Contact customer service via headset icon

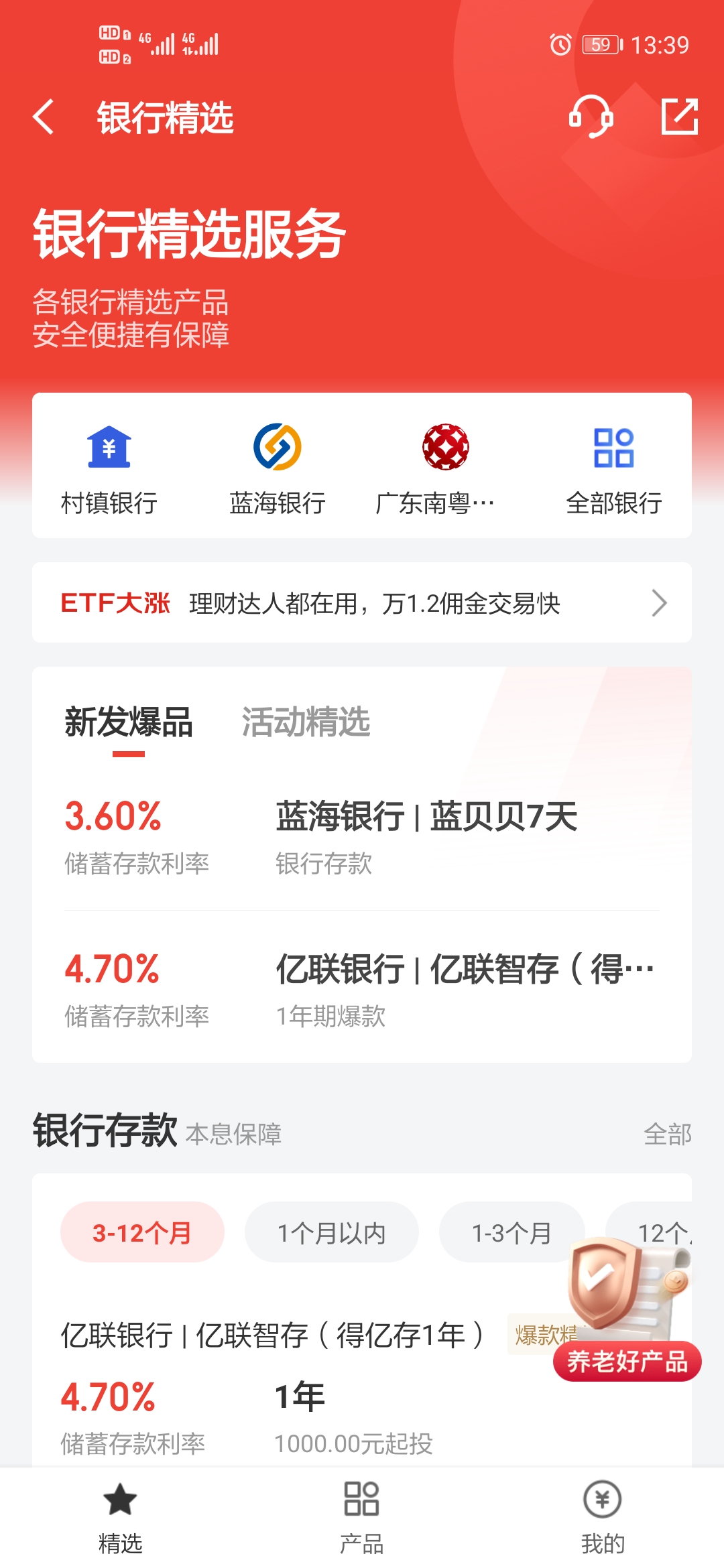(x=591, y=117)
